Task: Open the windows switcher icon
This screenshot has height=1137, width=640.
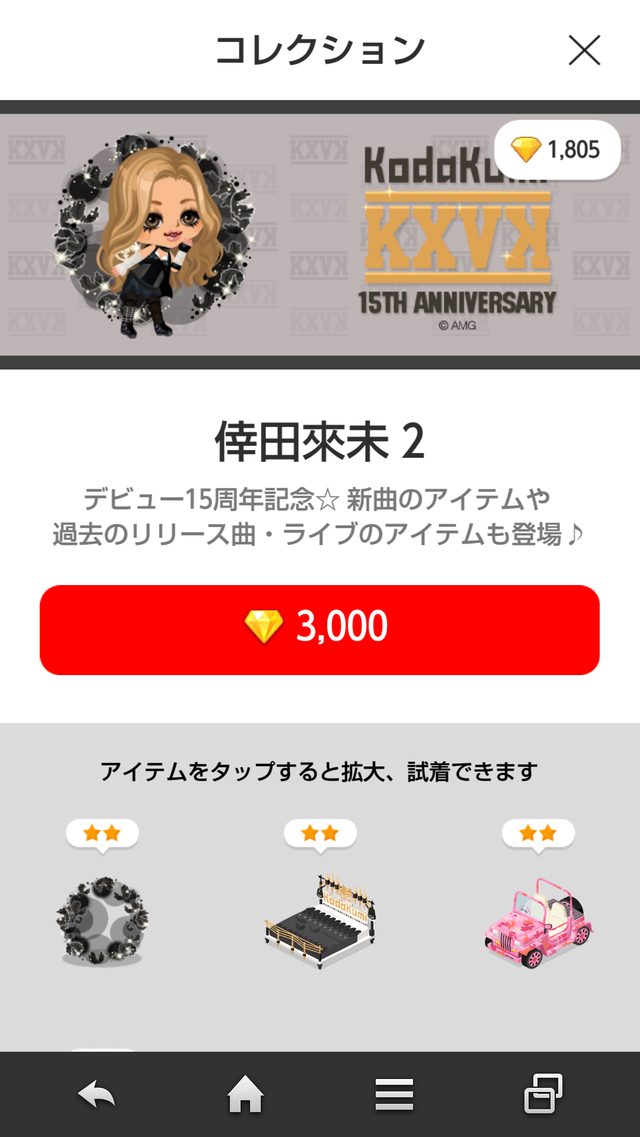Action: pos(543,1095)
